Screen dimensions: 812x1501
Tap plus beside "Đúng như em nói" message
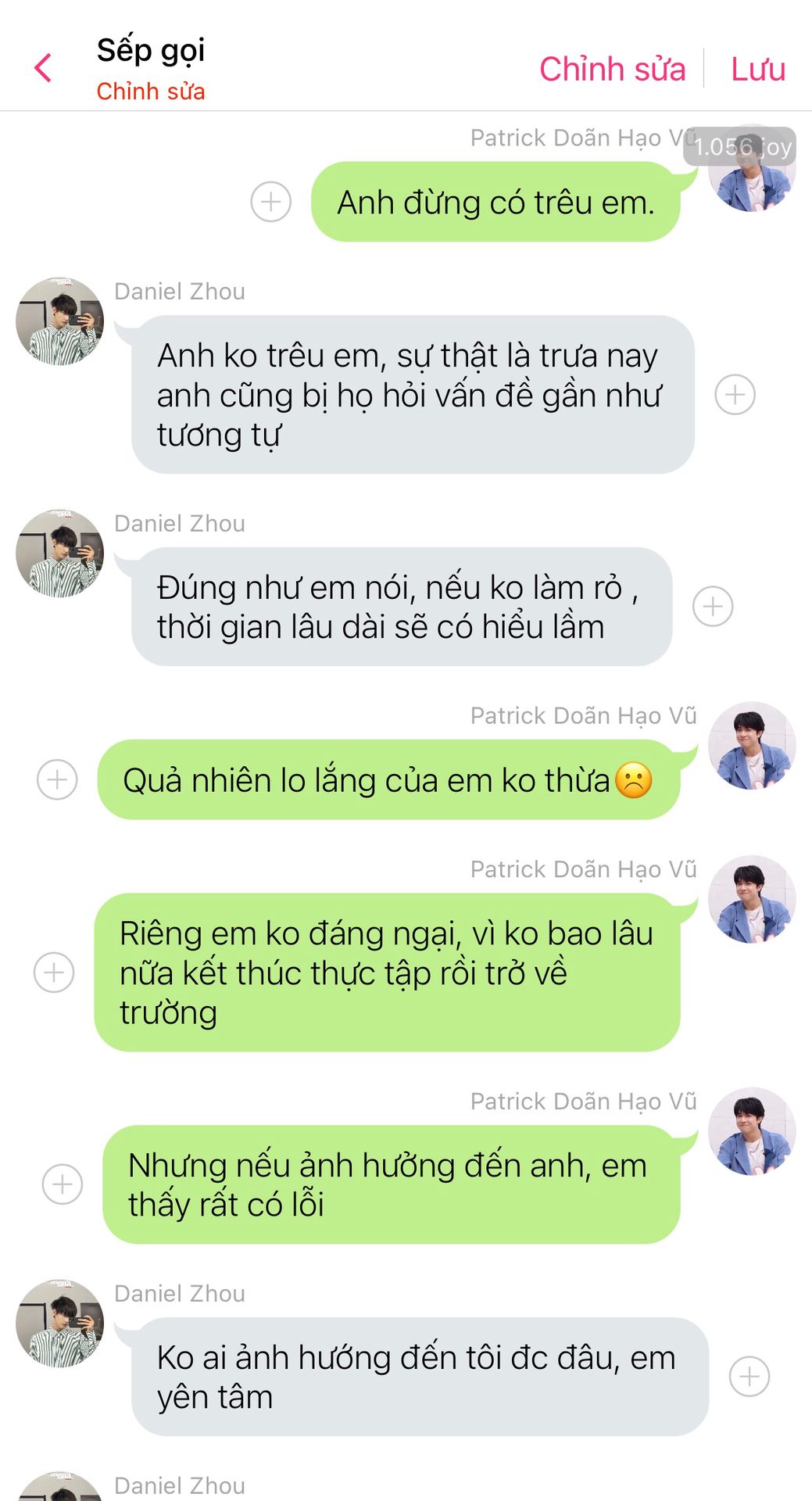coord(714,606)
